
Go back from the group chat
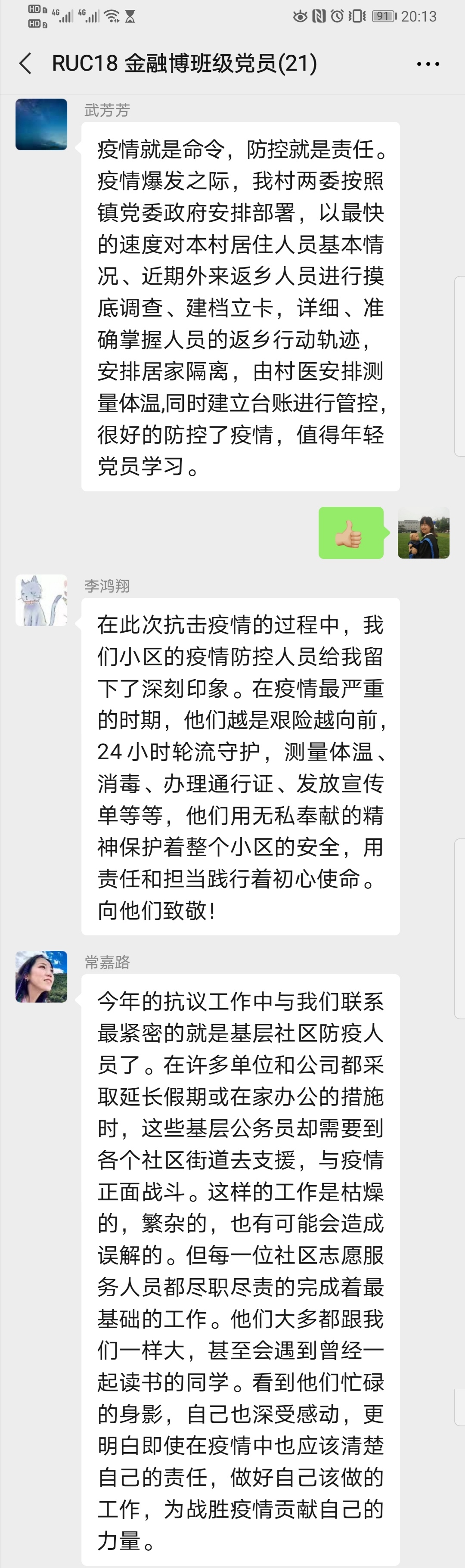point(25,63)
